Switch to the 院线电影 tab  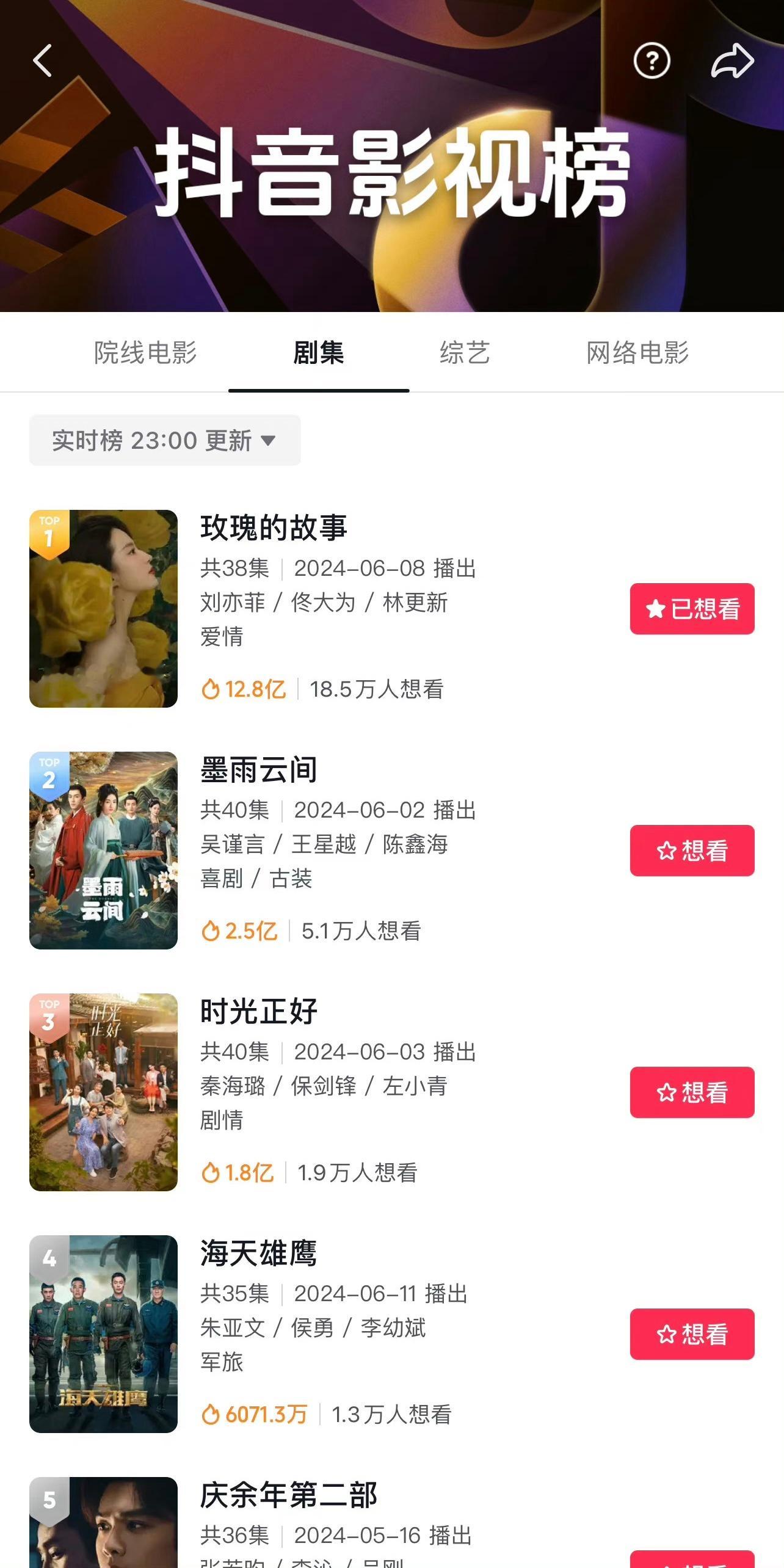click(x=145, y=353)
